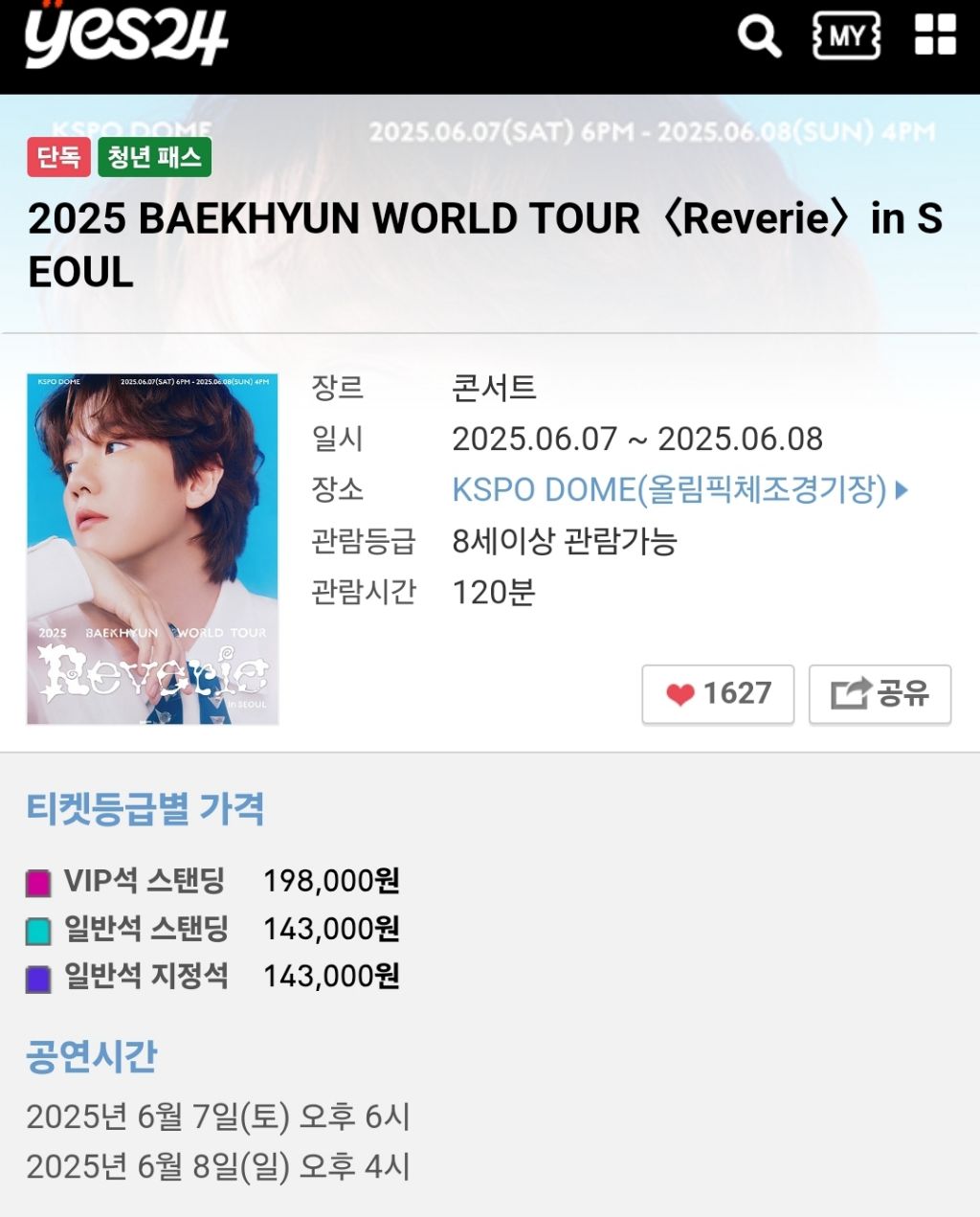Open the search icon in header
Screen dimensions: 980x1217
[759, 37]
